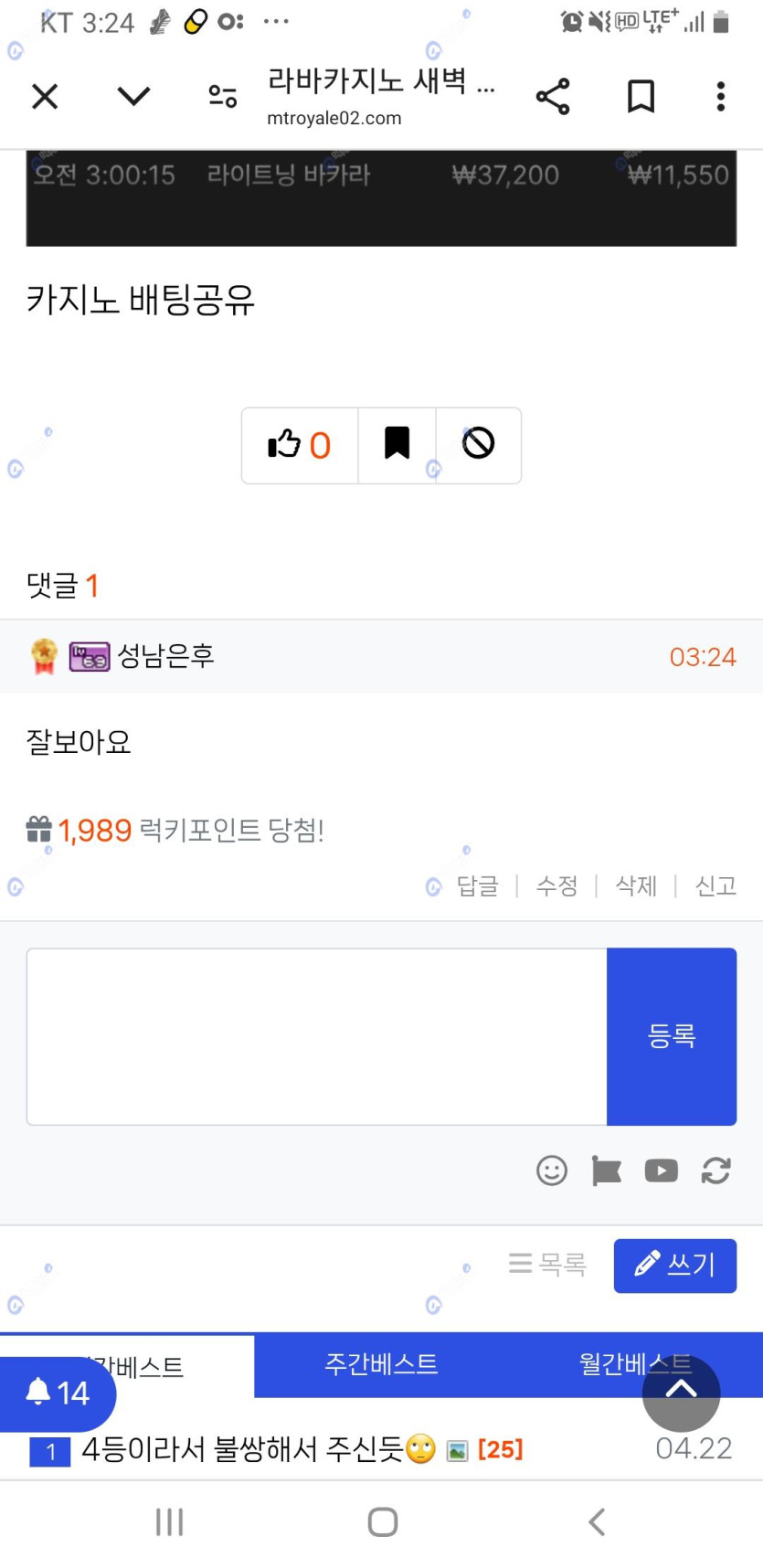Viewport: 763px width, 1568px height.
Task: Open the browser overflow menu
Action: pos(721,96)
